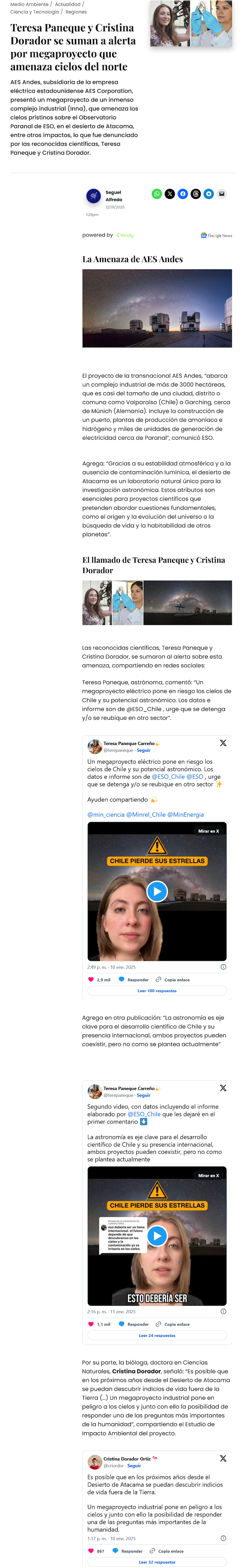Share the article on Telegram

208,193
